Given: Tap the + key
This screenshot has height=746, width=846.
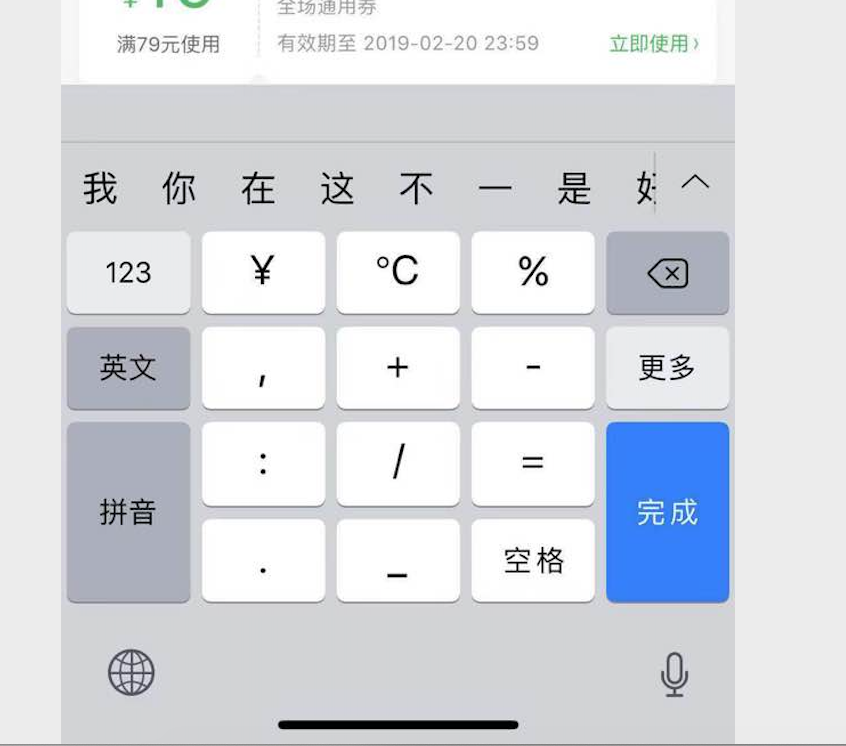Looking at the screenshot, I should 398,368.
